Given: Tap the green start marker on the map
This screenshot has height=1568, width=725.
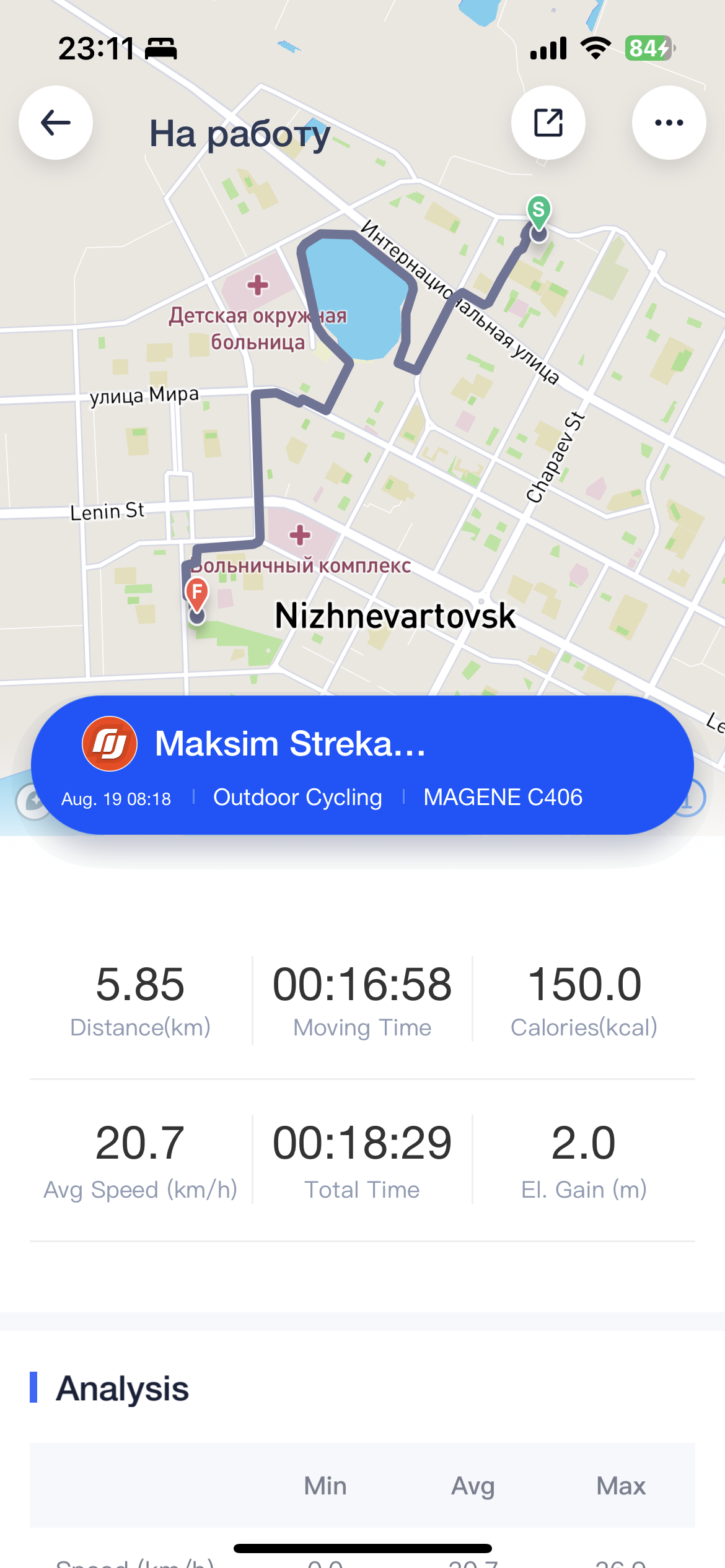Looking at the screenshot, I should [x=539, y=212].
